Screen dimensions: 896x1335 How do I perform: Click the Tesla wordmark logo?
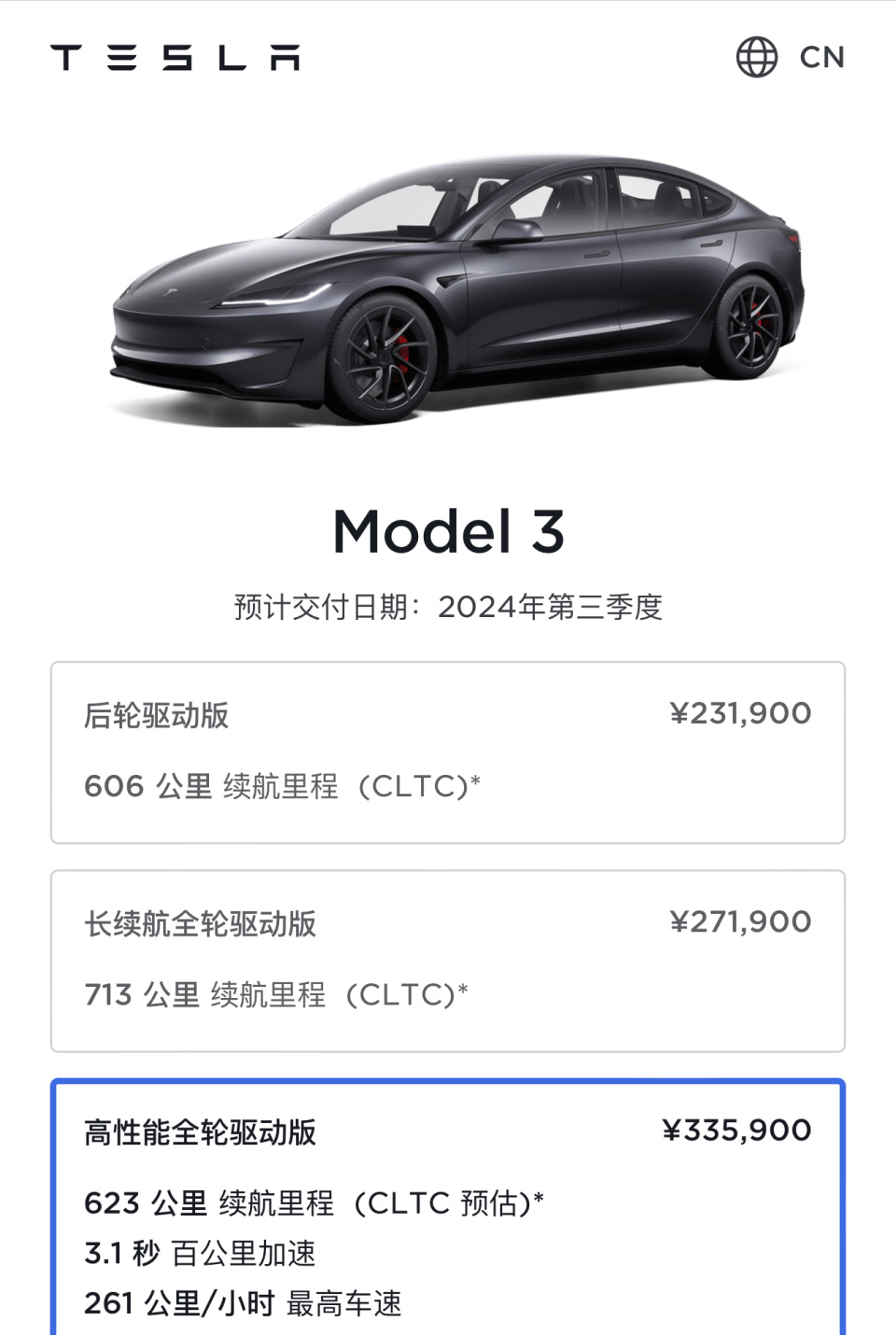(177, 57)
